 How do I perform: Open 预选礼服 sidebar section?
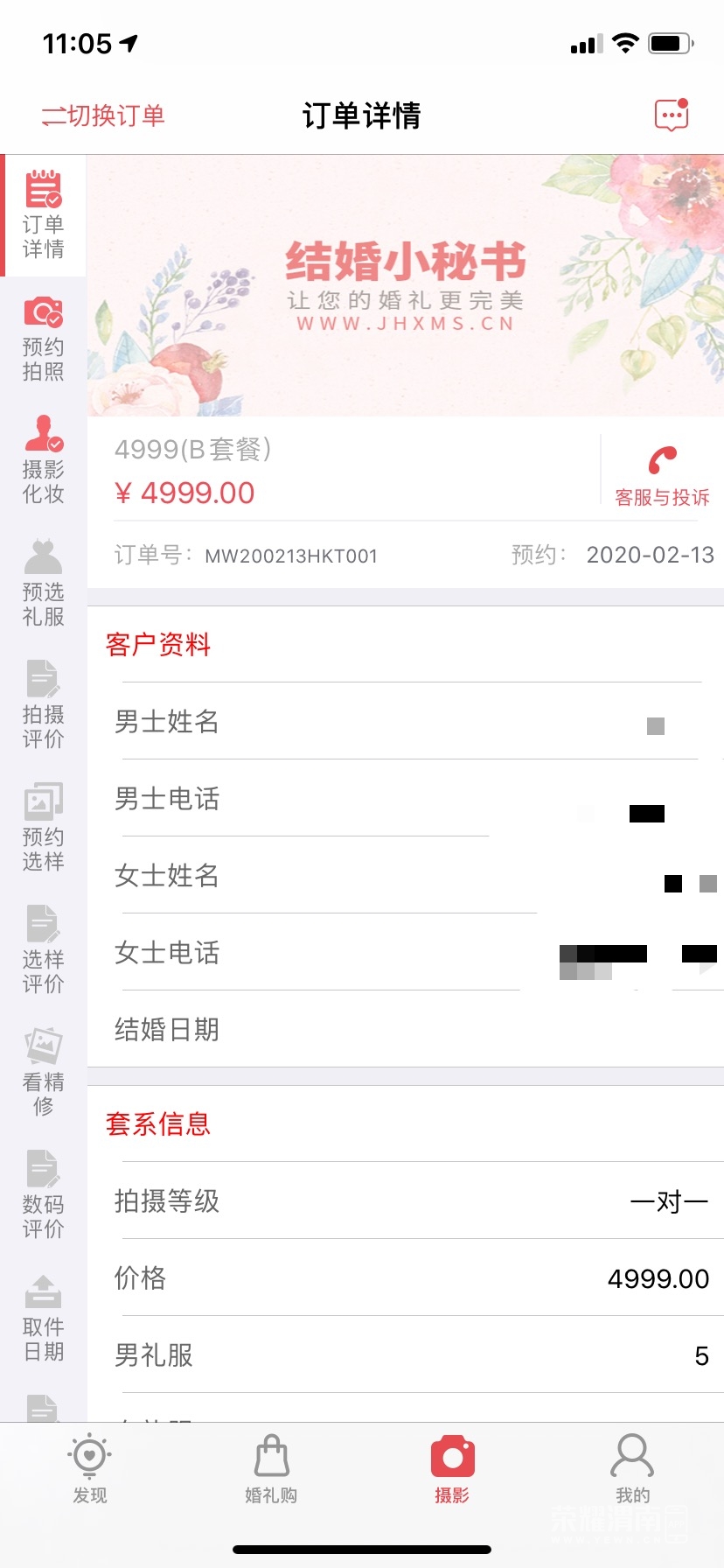click(x=43, y=584)
